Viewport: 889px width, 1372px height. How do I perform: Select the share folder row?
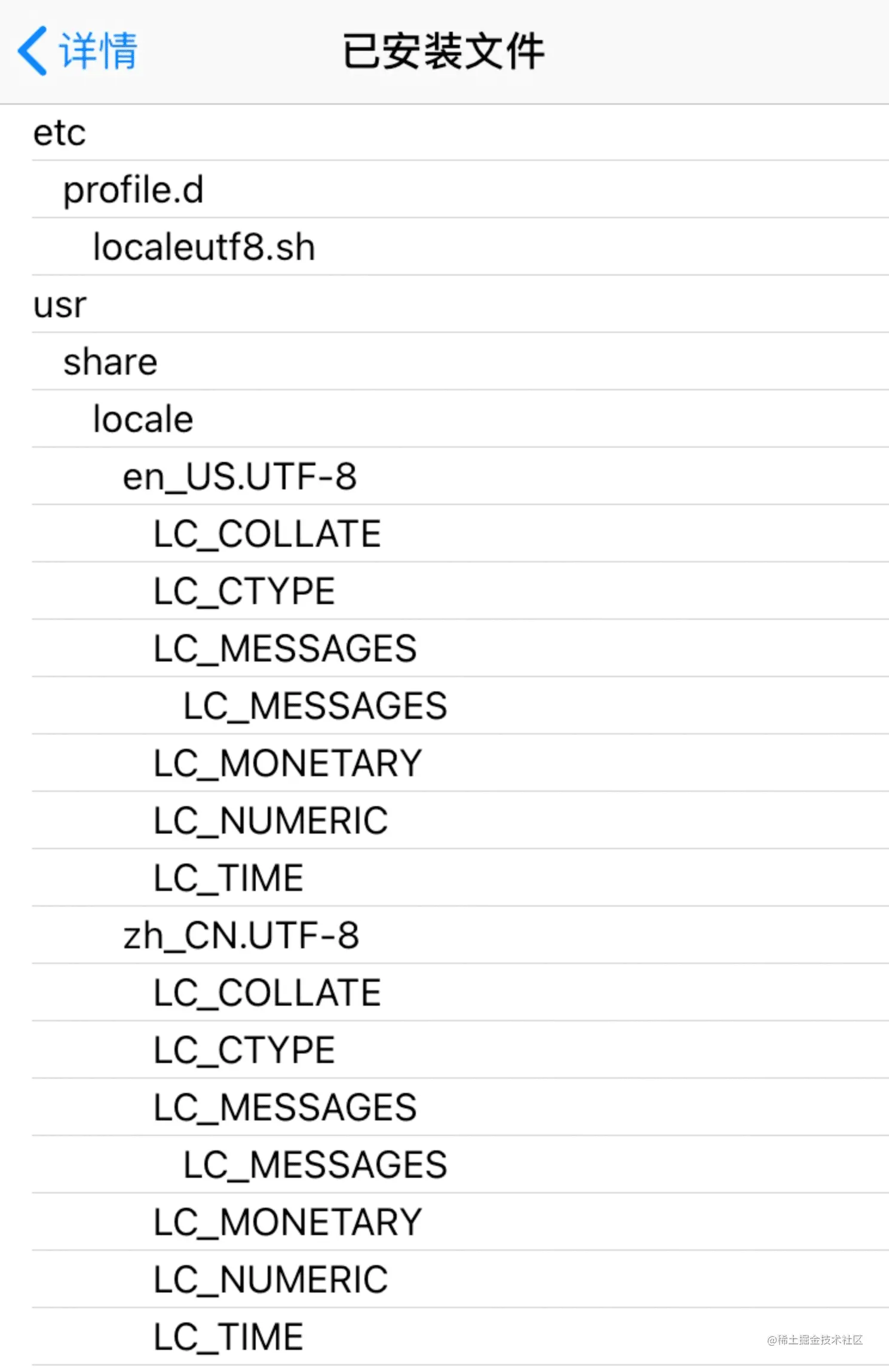click(444, 362)
